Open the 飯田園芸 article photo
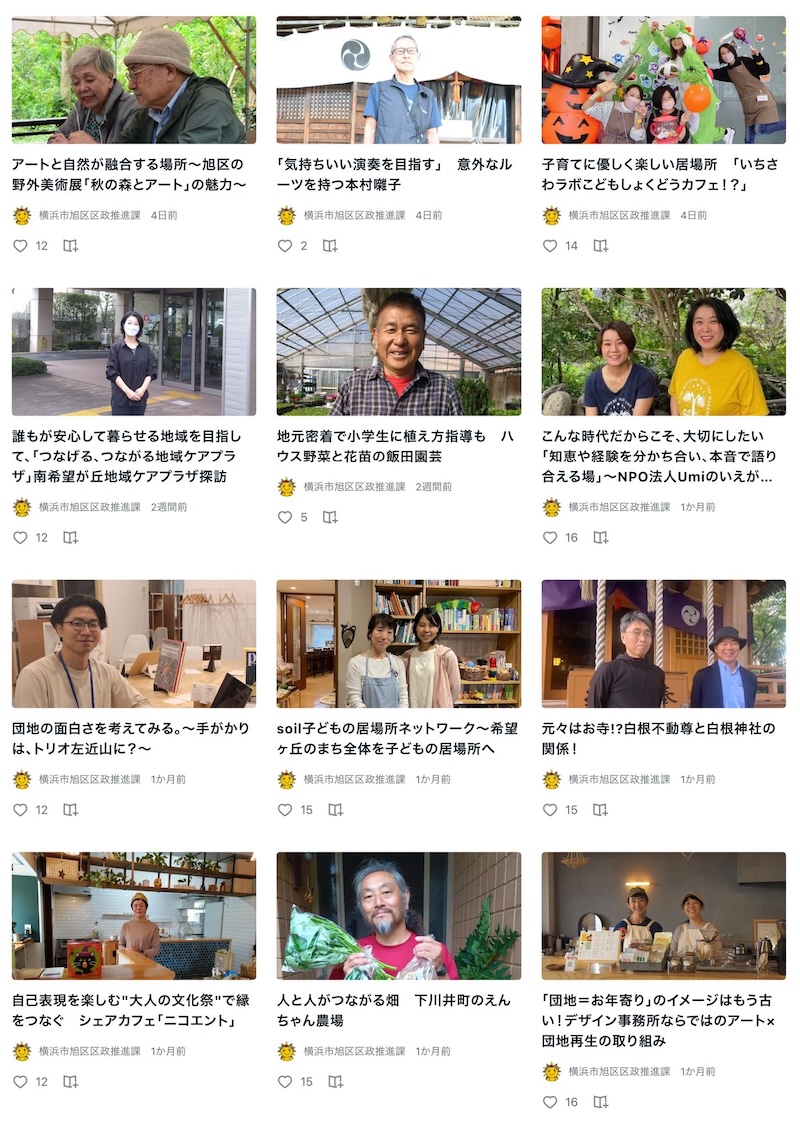800x1129 pixels. coord(398,352)
